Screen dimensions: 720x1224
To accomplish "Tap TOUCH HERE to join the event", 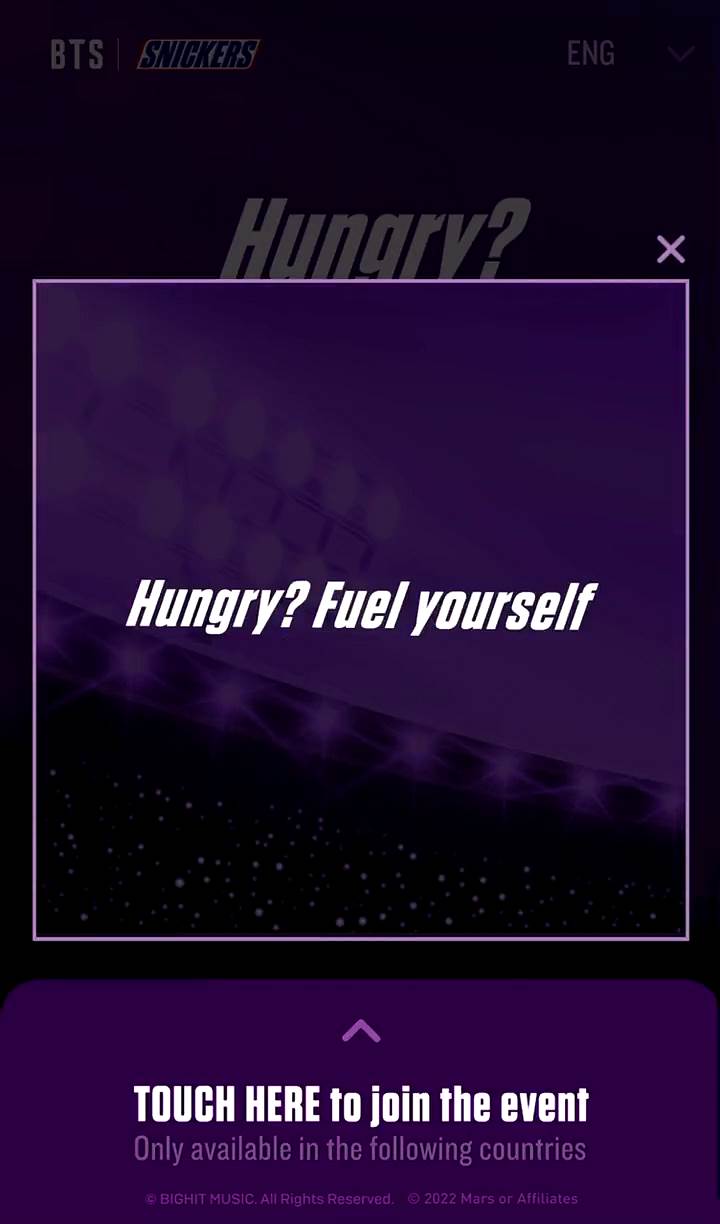I will [360, 1104].
